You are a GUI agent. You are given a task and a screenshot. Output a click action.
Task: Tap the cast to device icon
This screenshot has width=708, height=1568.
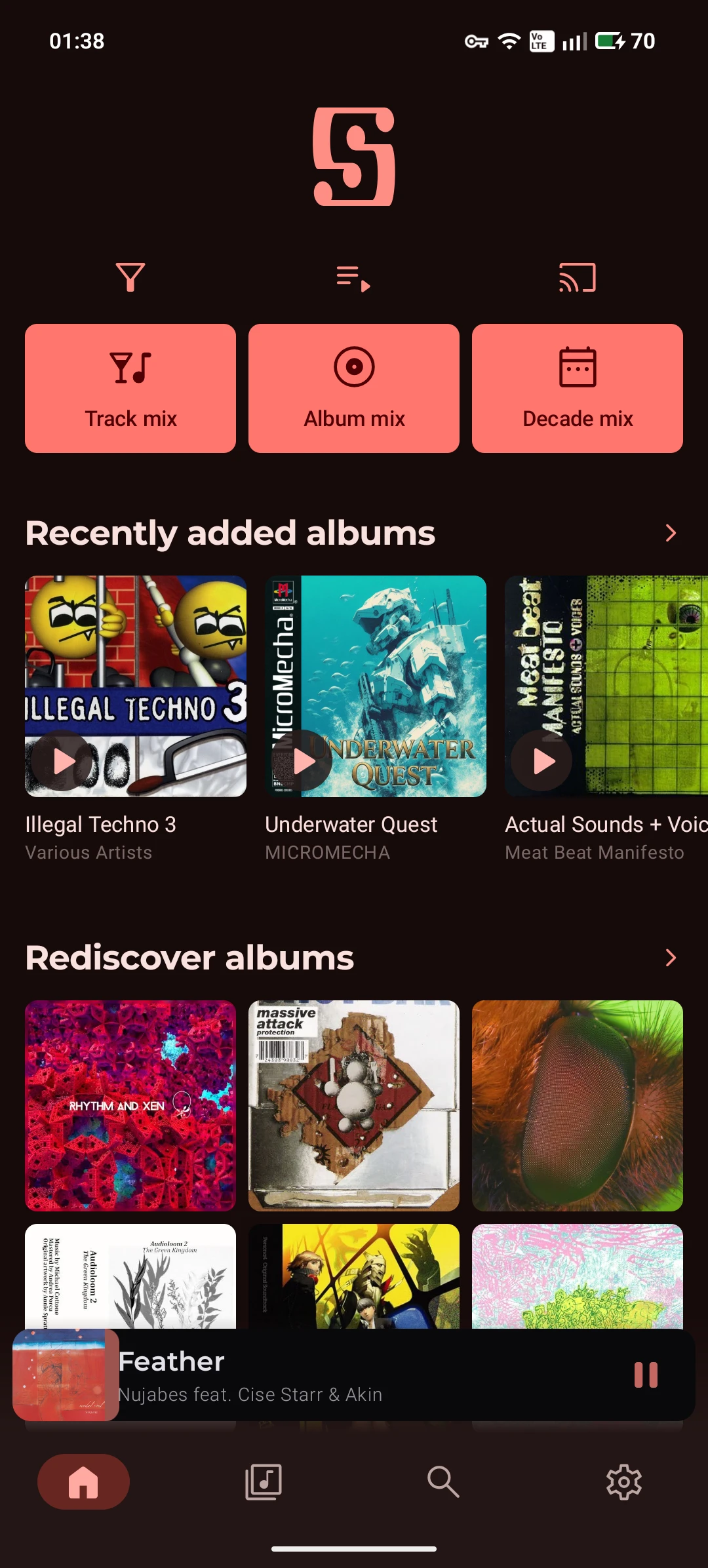[577, 277]
